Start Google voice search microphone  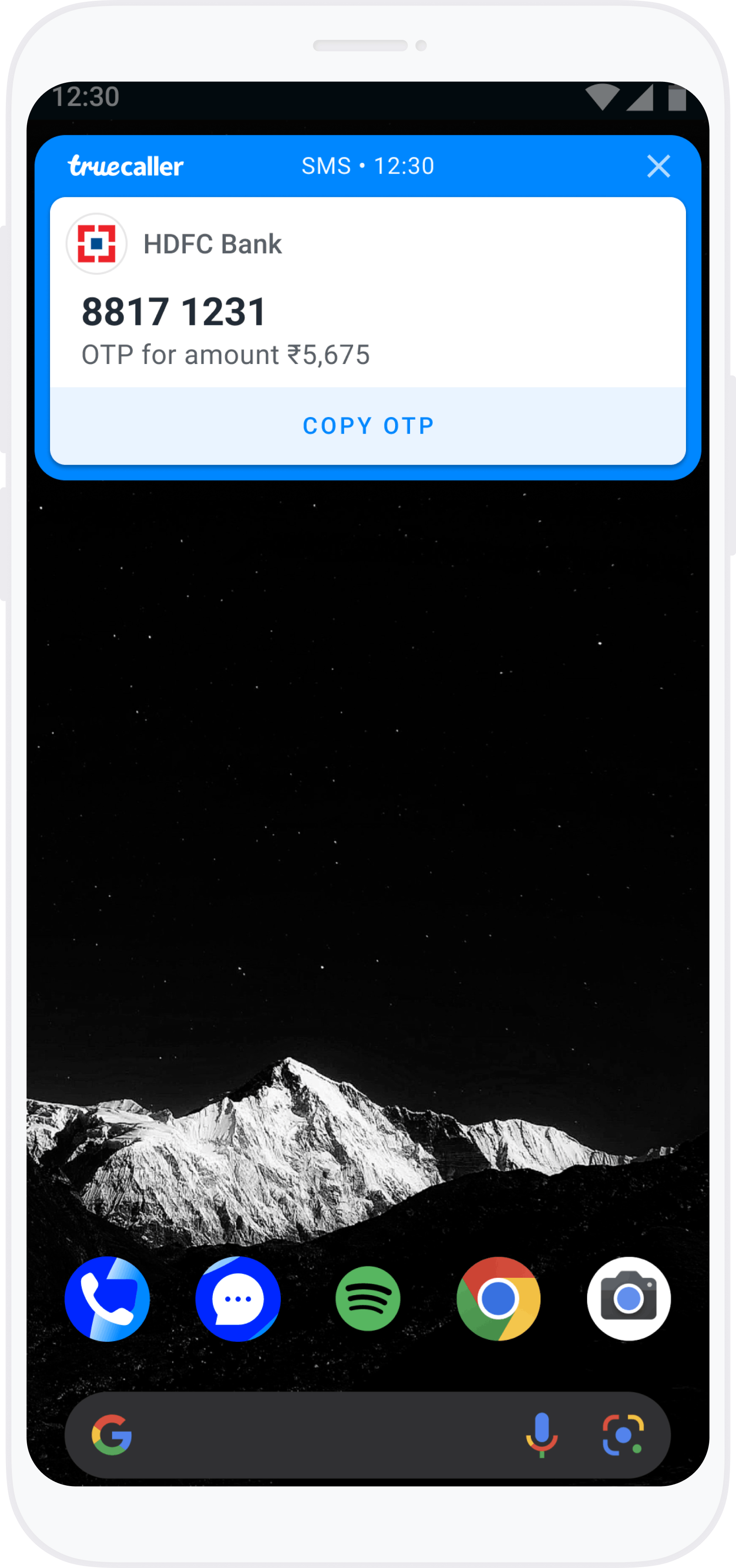541,1435
